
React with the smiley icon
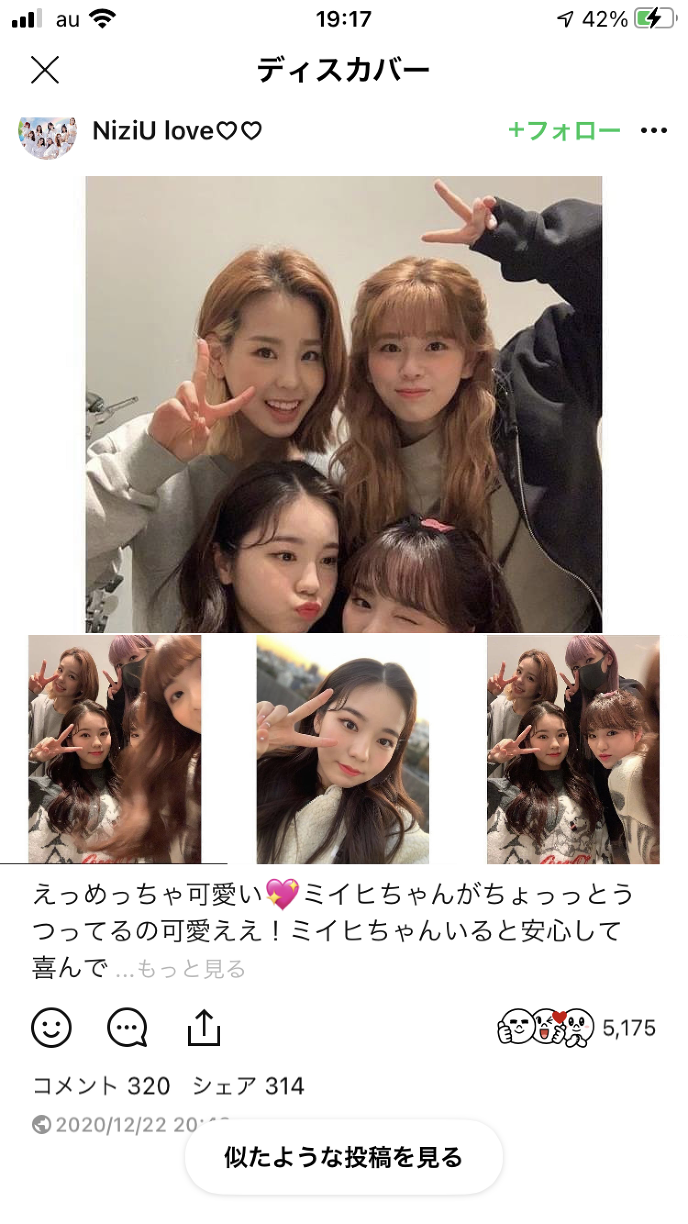(x=51, y=1027)
